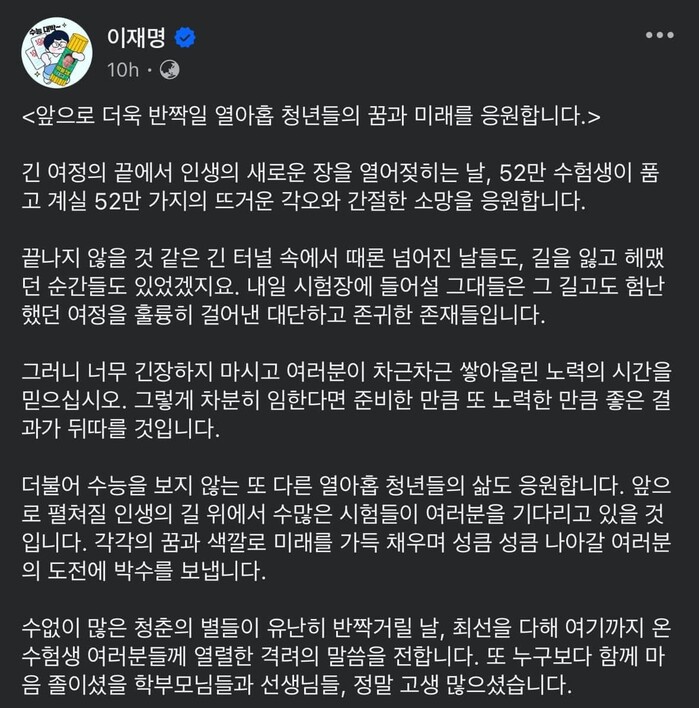The width and height of the screenshot is (699, 708).
Task: Open the 이재명 profile name link
Action: pyautogui.click(x=137, y=38)
